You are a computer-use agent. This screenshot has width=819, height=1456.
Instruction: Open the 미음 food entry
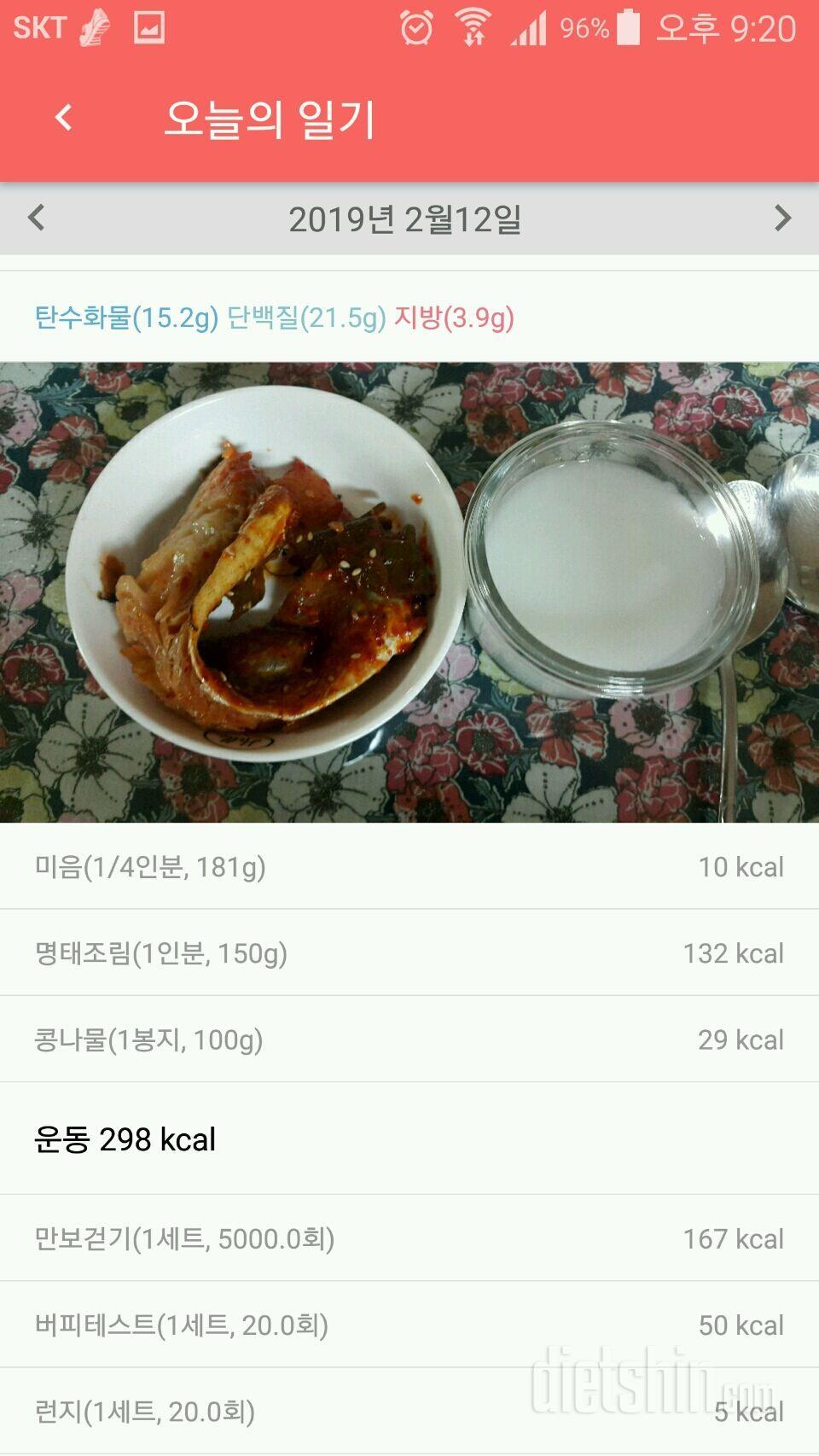pos(409,867)
